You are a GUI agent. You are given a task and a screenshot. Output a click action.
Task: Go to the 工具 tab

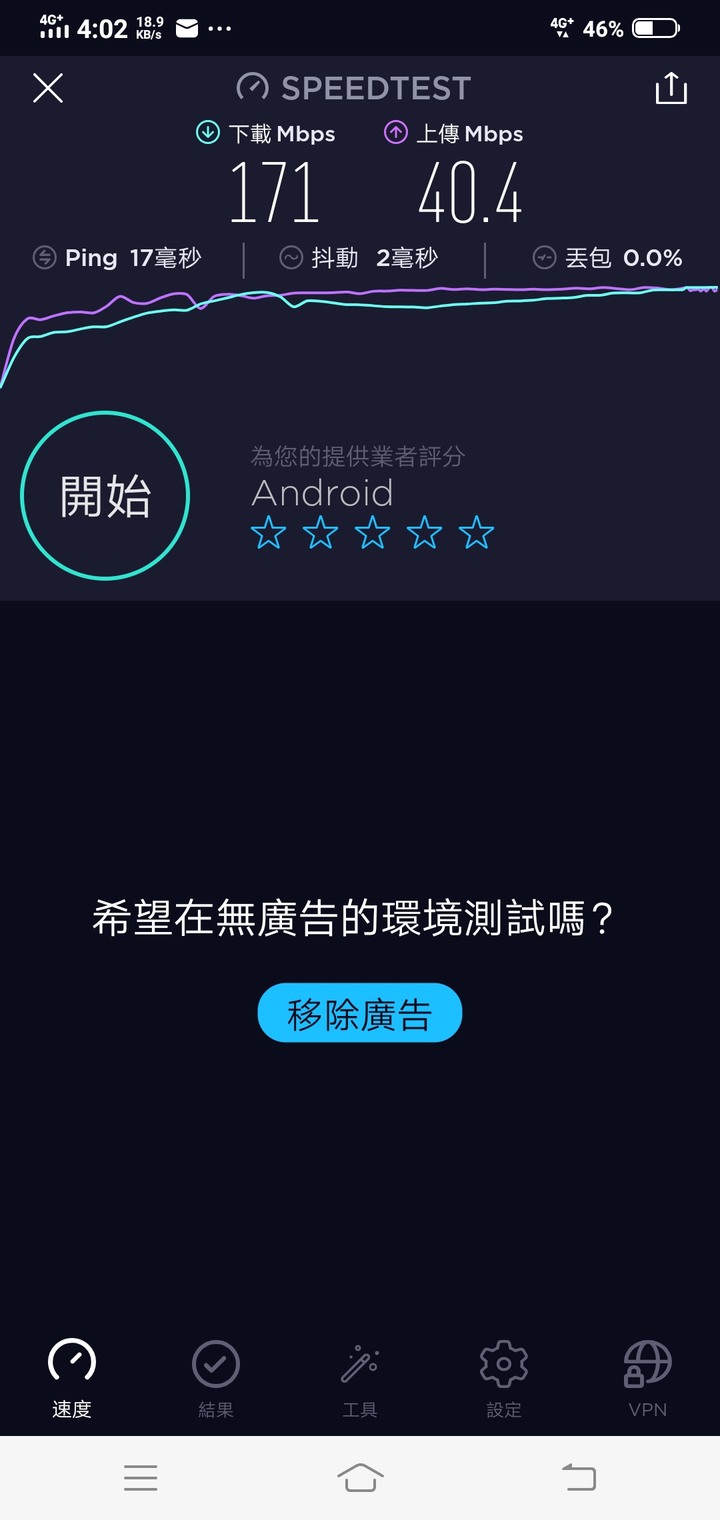pos(360,1380)
